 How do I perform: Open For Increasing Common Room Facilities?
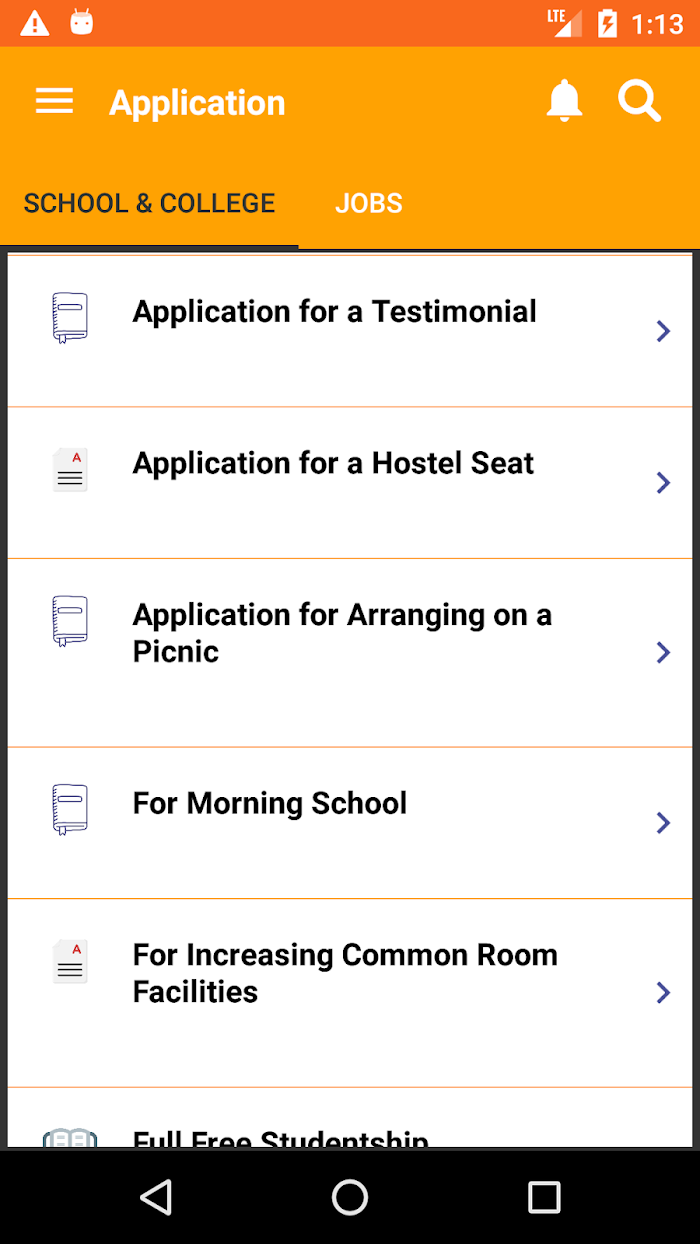[x=350, y=993]
